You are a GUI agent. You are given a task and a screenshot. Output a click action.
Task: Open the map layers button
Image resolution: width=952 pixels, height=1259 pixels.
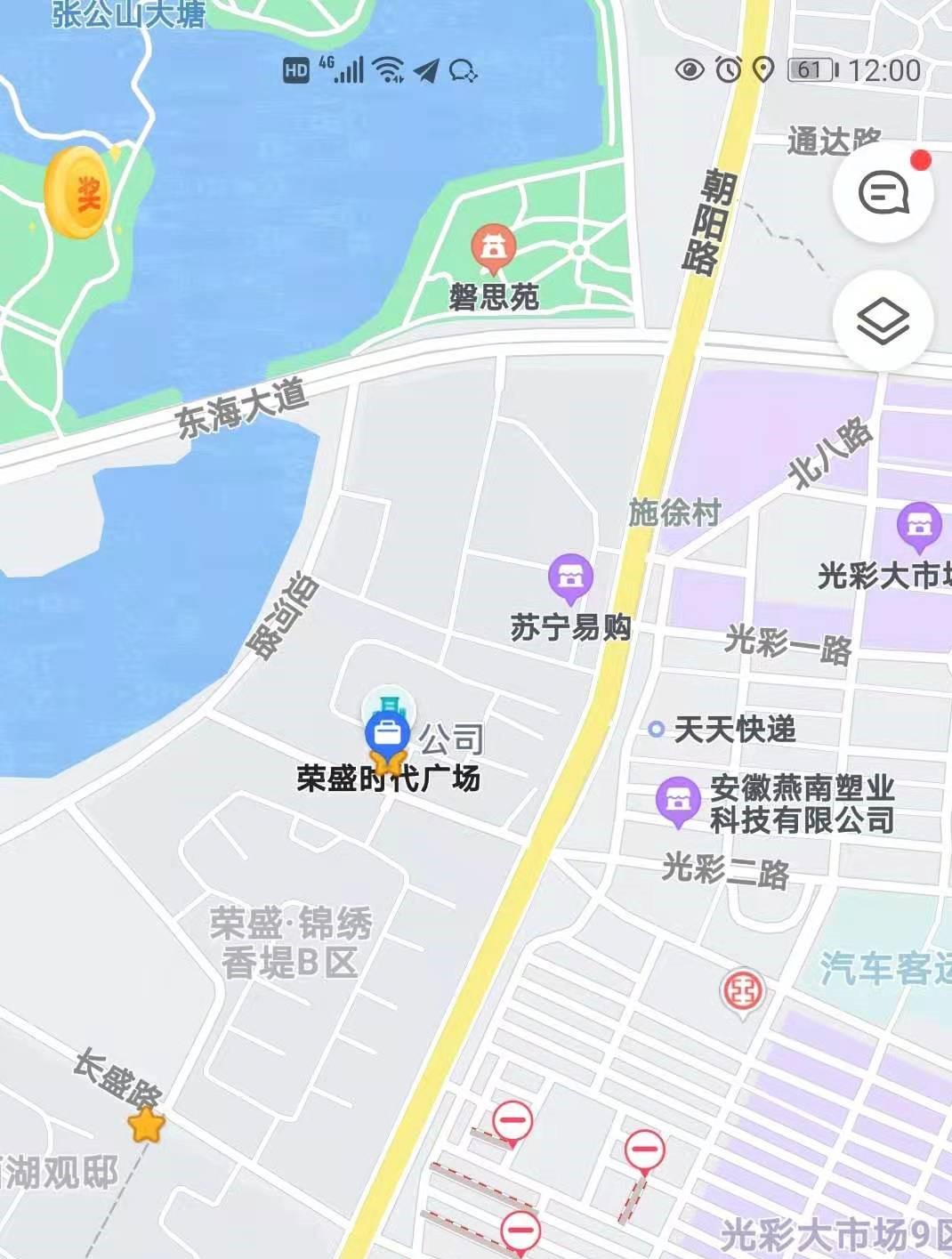click(883, 320)
